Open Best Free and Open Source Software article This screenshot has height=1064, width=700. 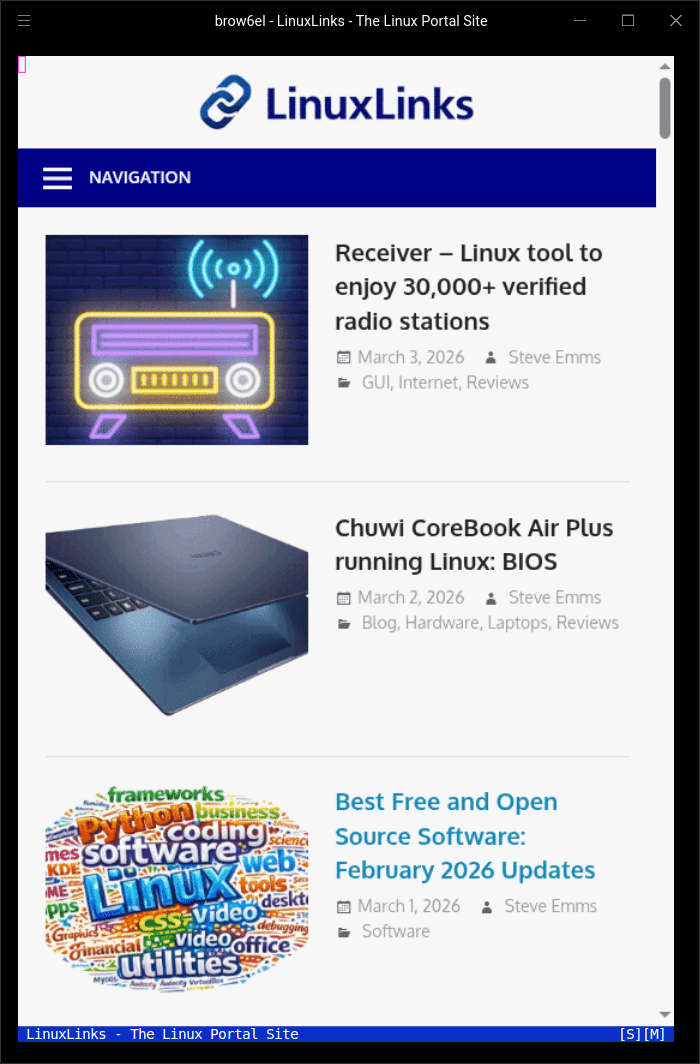[x=464, y=836]
